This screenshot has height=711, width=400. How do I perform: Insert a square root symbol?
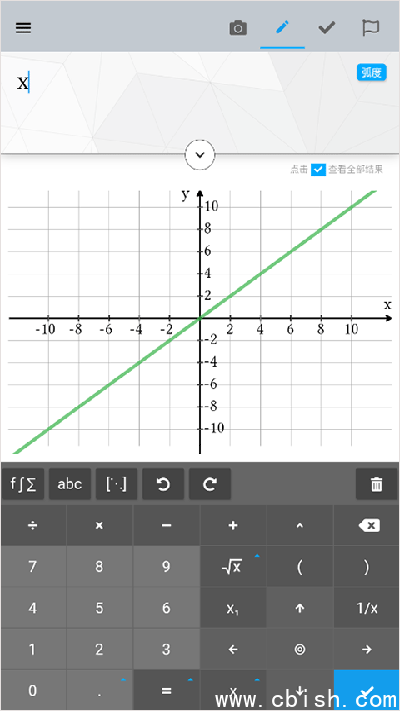[233, 567]
